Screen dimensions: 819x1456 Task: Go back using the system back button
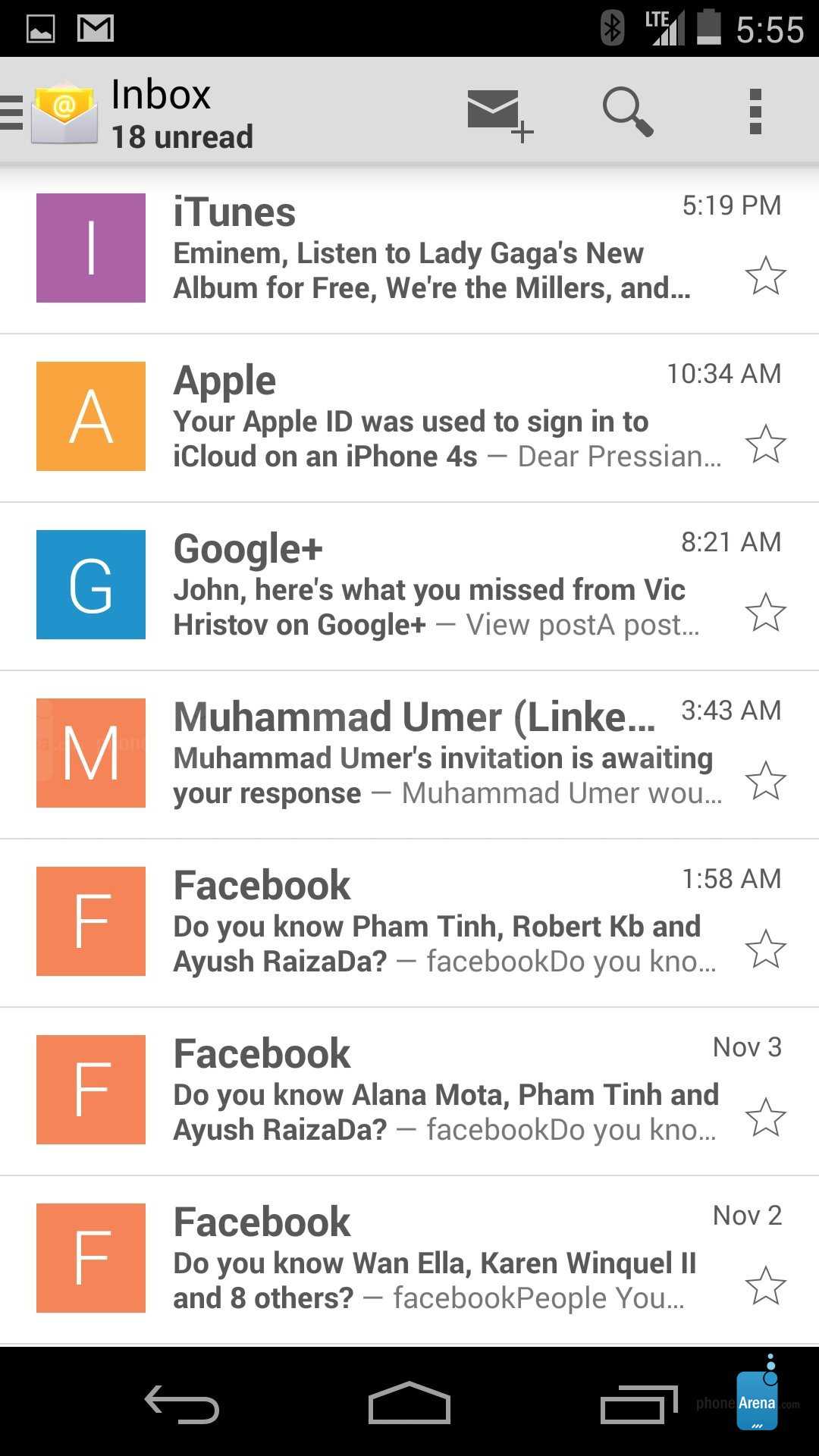pos(182,1404)
